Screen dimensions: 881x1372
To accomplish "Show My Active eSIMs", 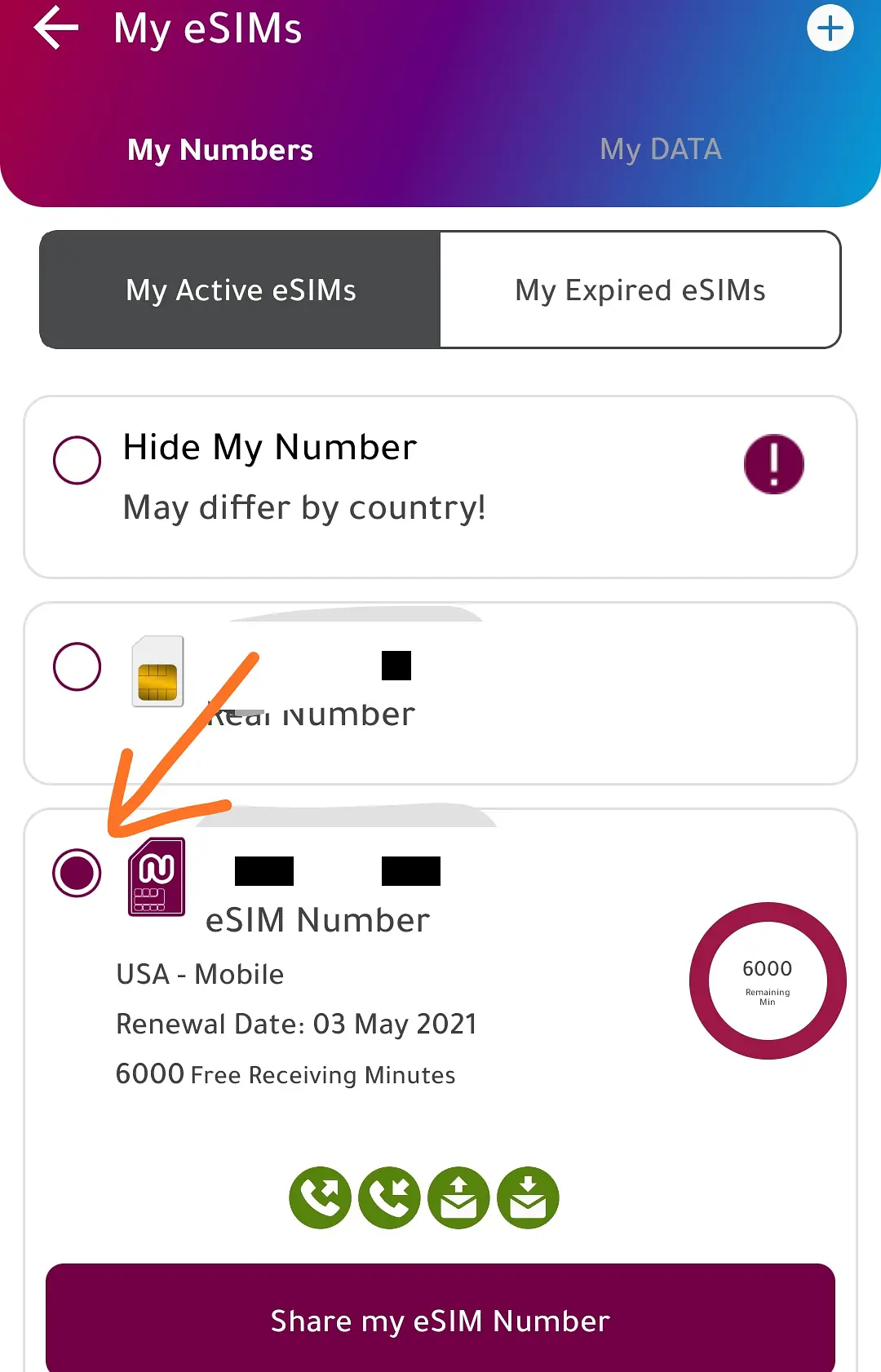I will click(x=241, y=290).
